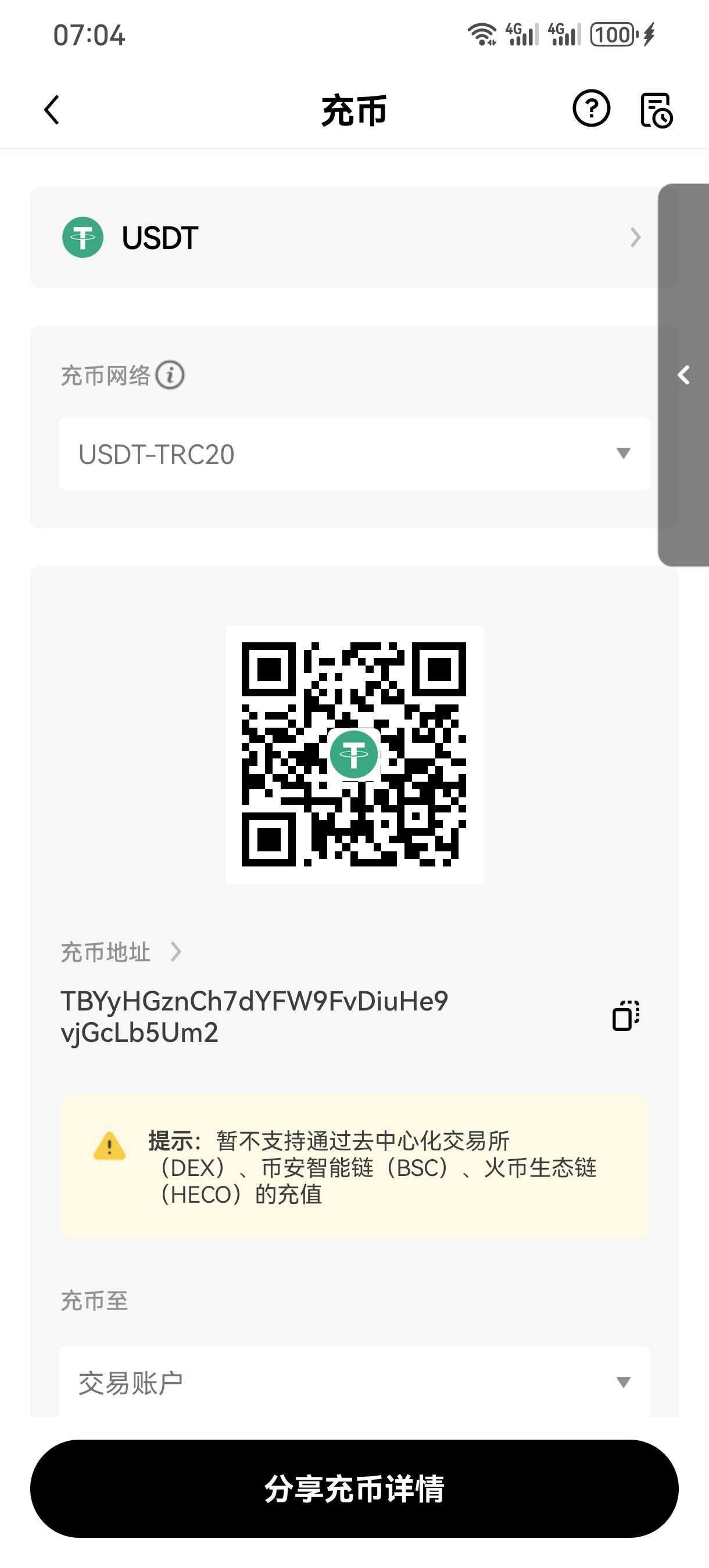Open the 充币至 account dropdown showing 交易账户
The image size is (709, 1568).
click(x=354, y=1383)
